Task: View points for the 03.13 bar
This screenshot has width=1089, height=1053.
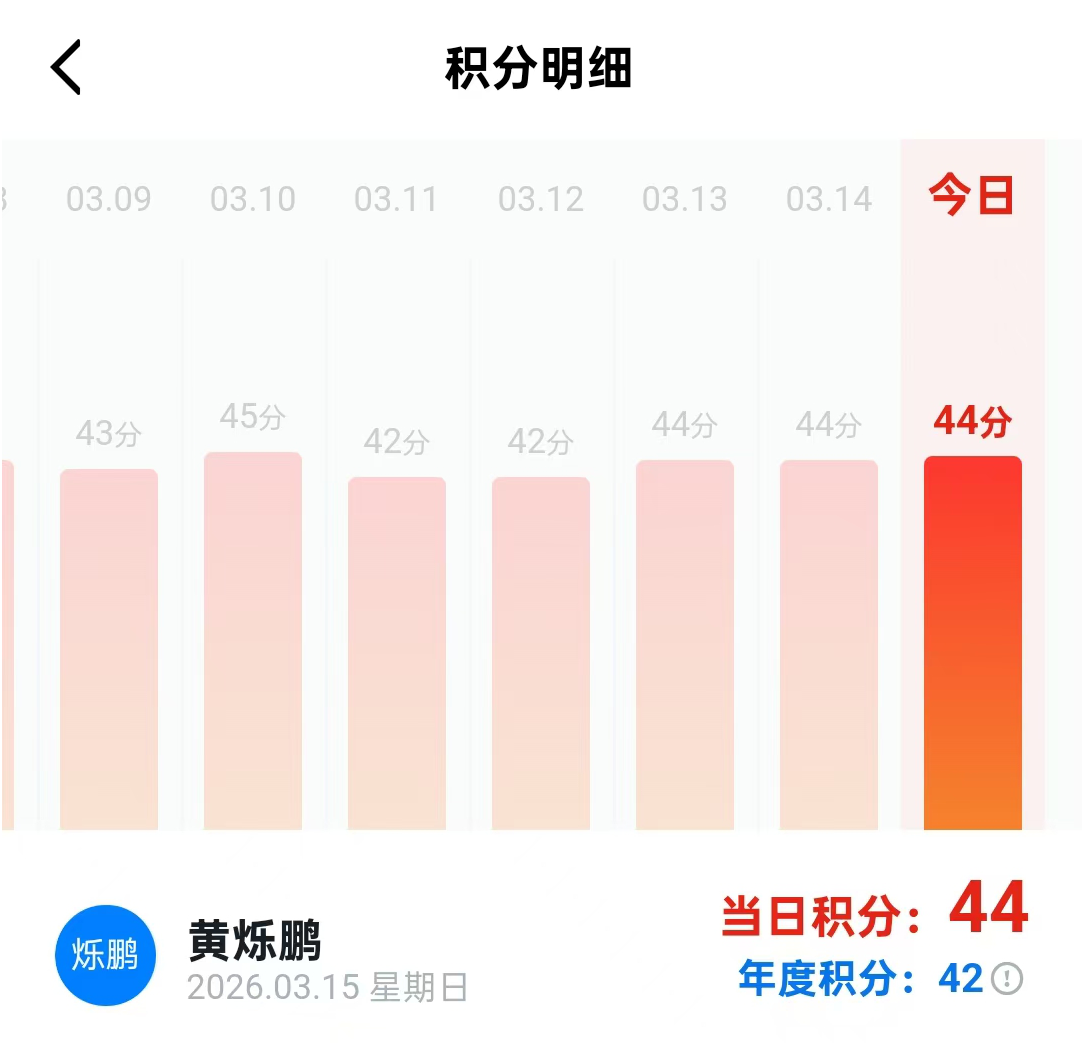Action: pyautogui.click(x=685, y=644)
